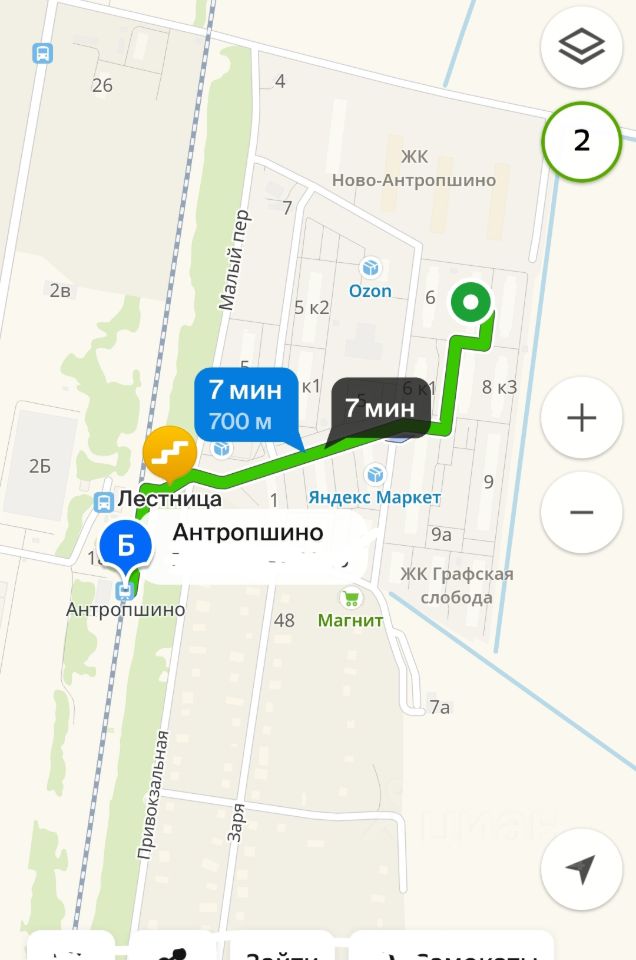Open the Магнит store marker
The width and height of the screenshot is (636, 960).
(x=350, y=599)
